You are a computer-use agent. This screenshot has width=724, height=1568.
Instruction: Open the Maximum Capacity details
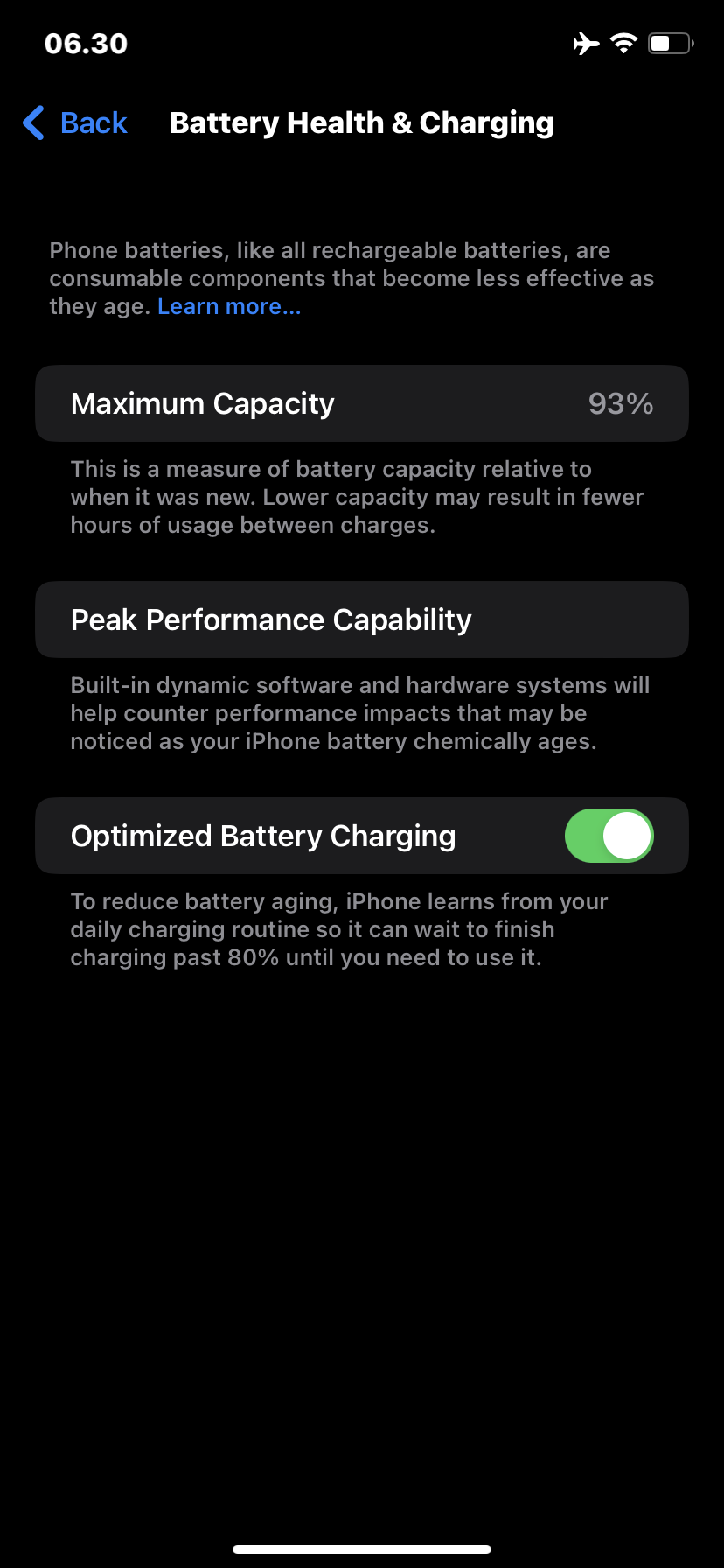(362, 402)
